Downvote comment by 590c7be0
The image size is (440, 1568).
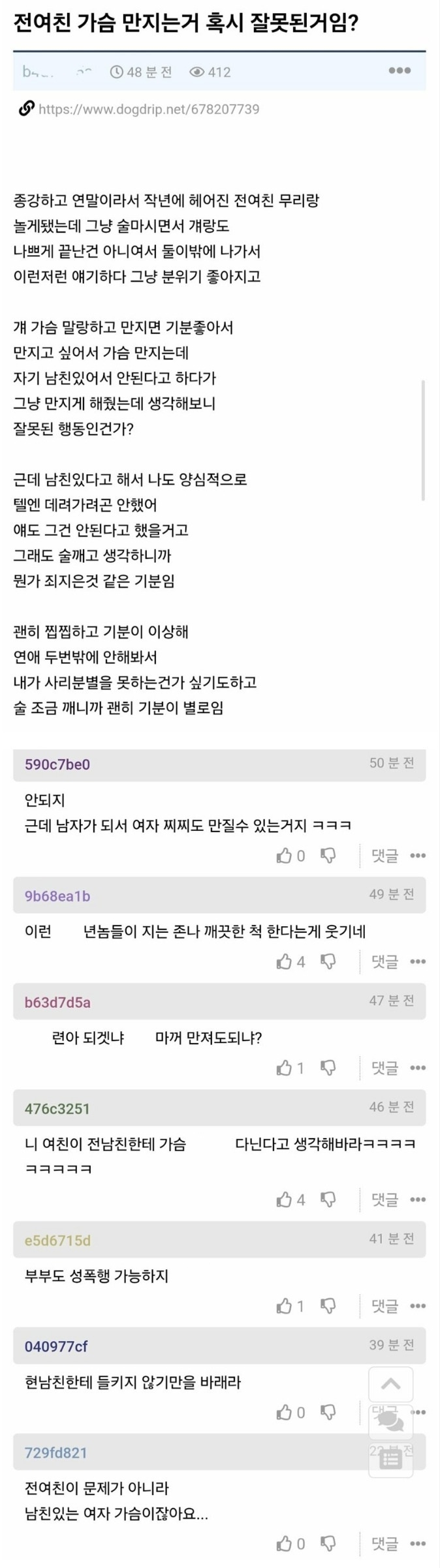[x=328, y=856]
